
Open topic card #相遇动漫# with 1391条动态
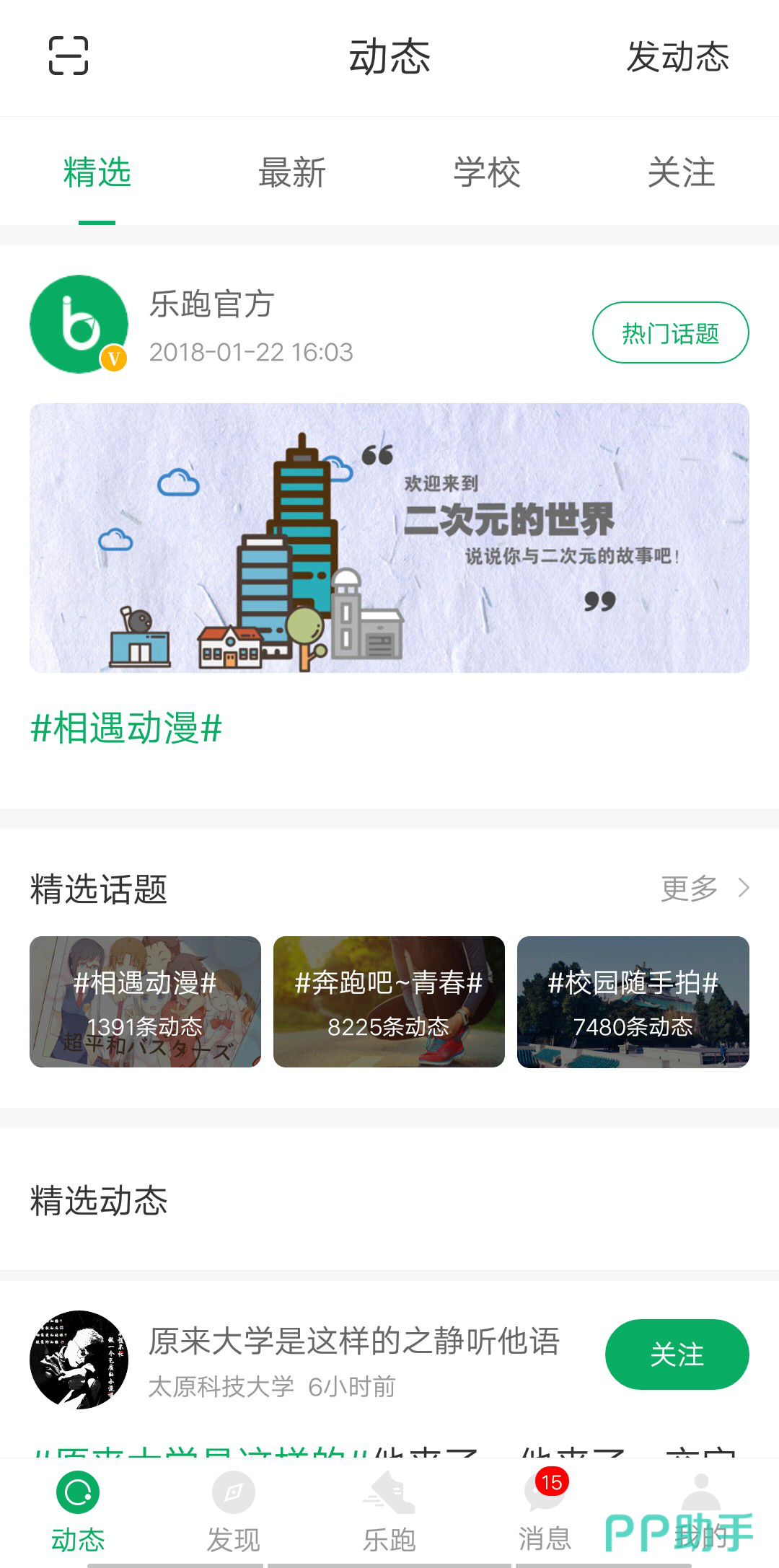[145, 1002]
